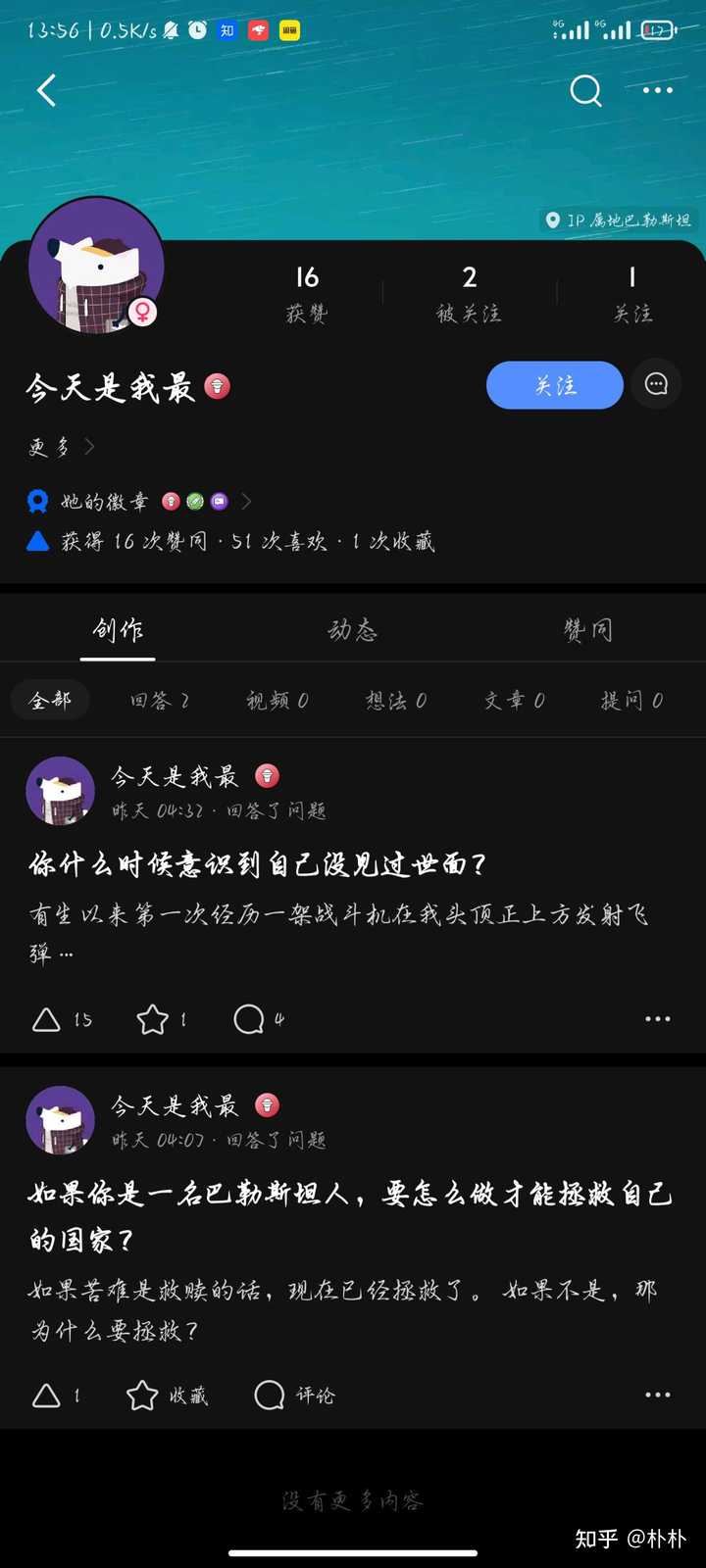
Task: Filter by 视频 0
Action: (277, 700)
